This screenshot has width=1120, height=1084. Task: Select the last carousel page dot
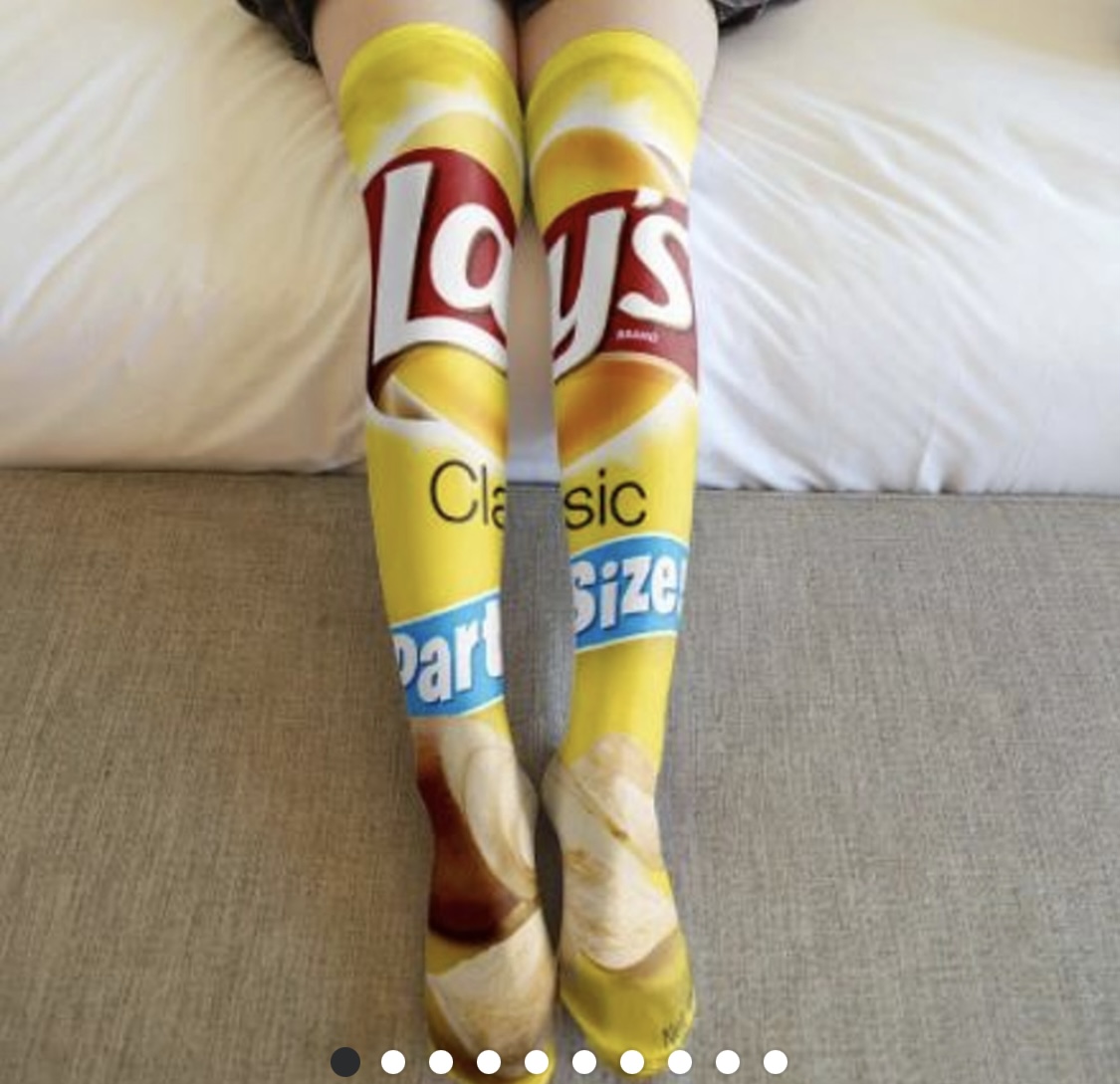coord(776,1062)
